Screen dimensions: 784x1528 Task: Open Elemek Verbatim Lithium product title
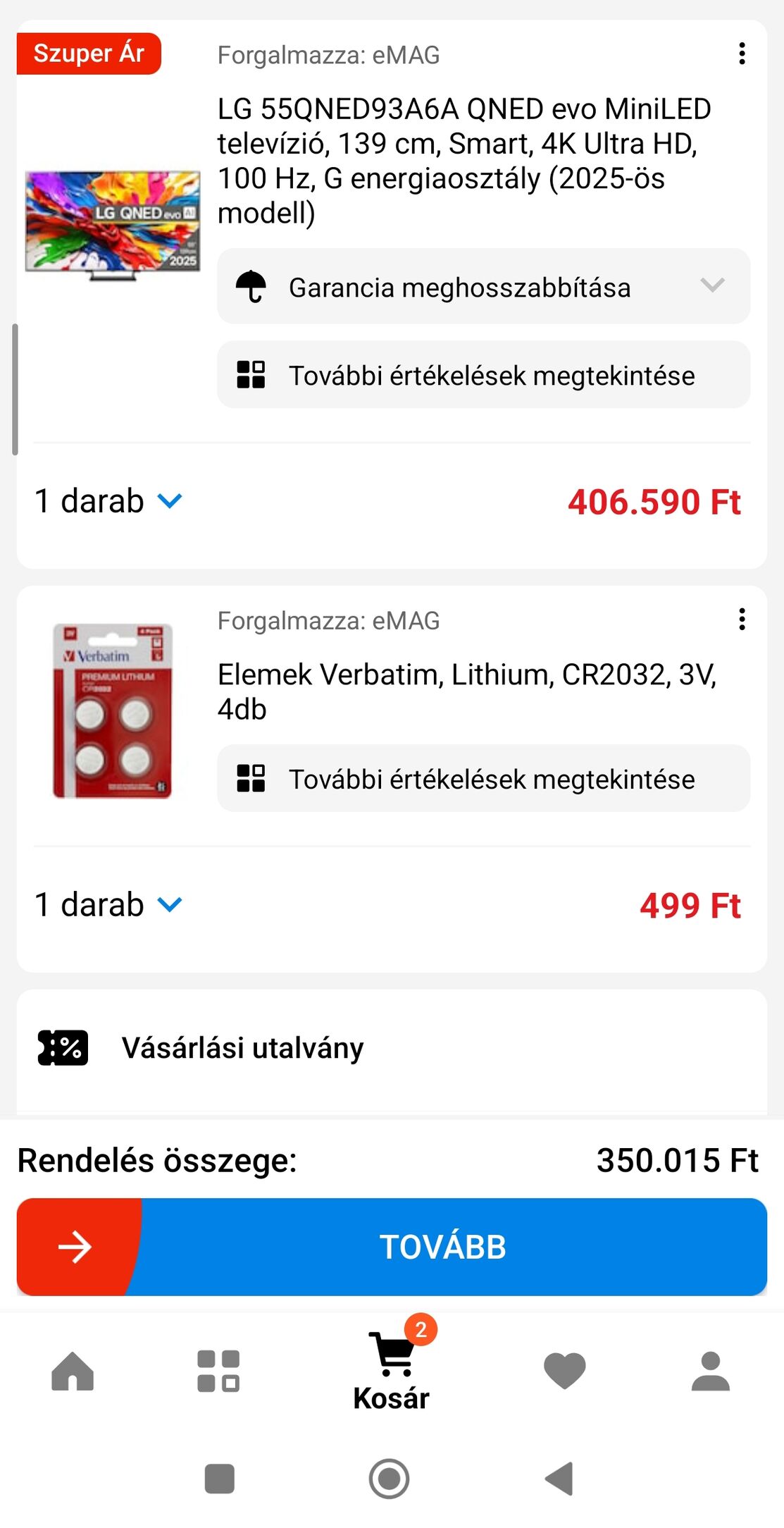pos(466,691)
